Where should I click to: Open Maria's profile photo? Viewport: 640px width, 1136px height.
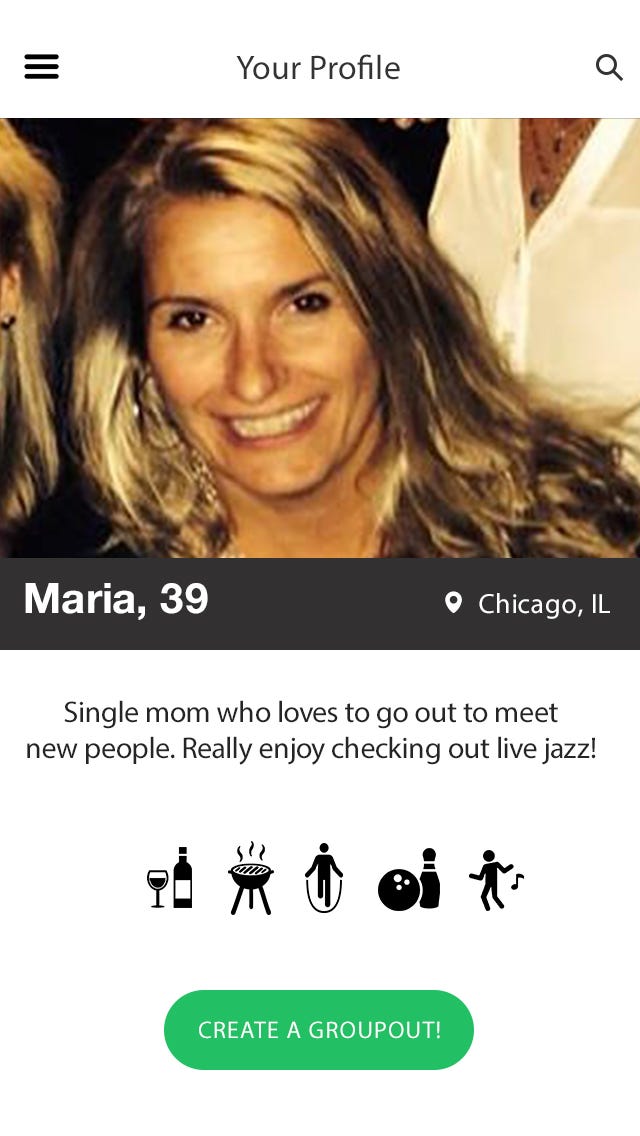(320, 338)
